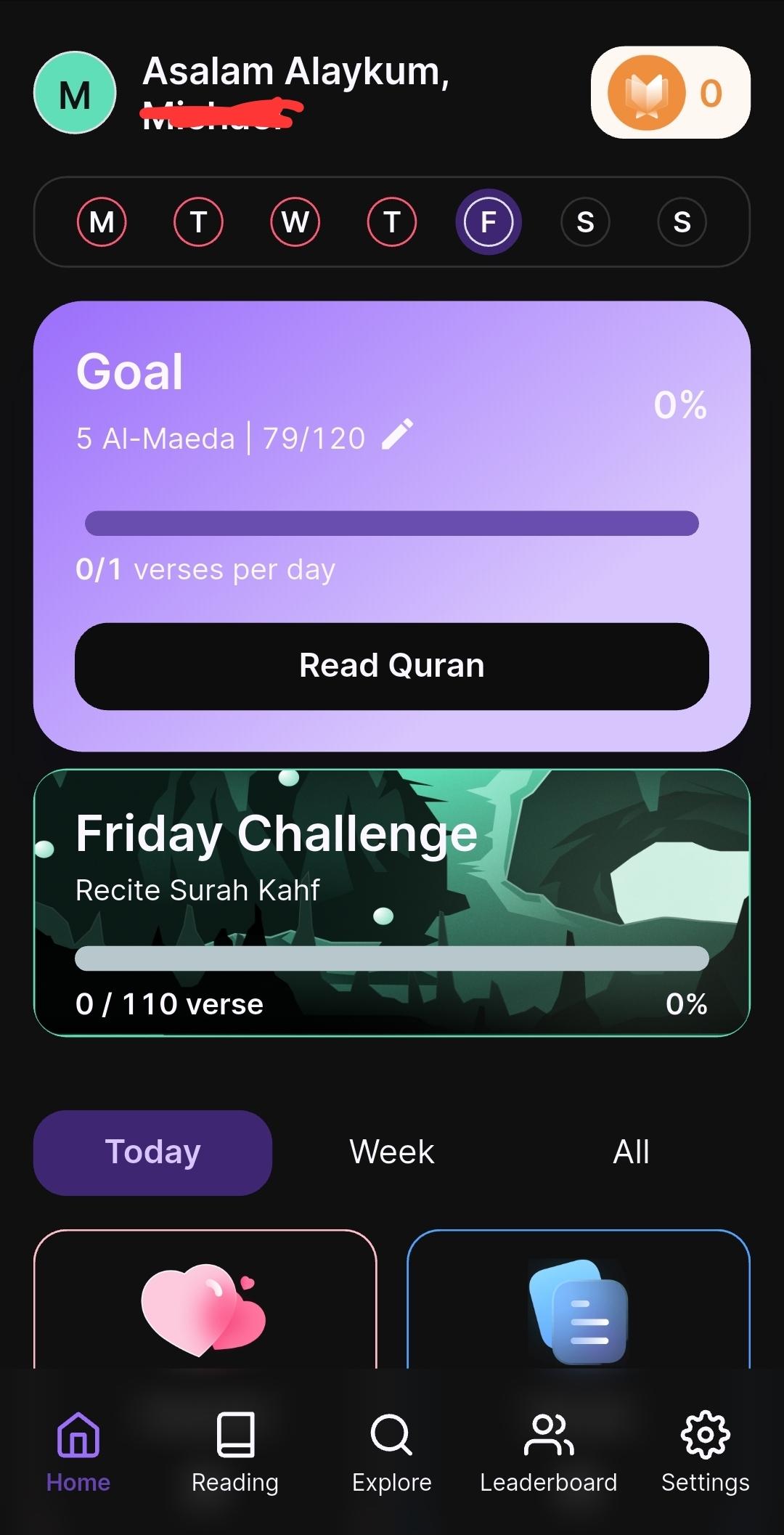The height and width of the screenshot is (1535, 784).
Task: Open the profile avatar with letter M
Action: 75,93
